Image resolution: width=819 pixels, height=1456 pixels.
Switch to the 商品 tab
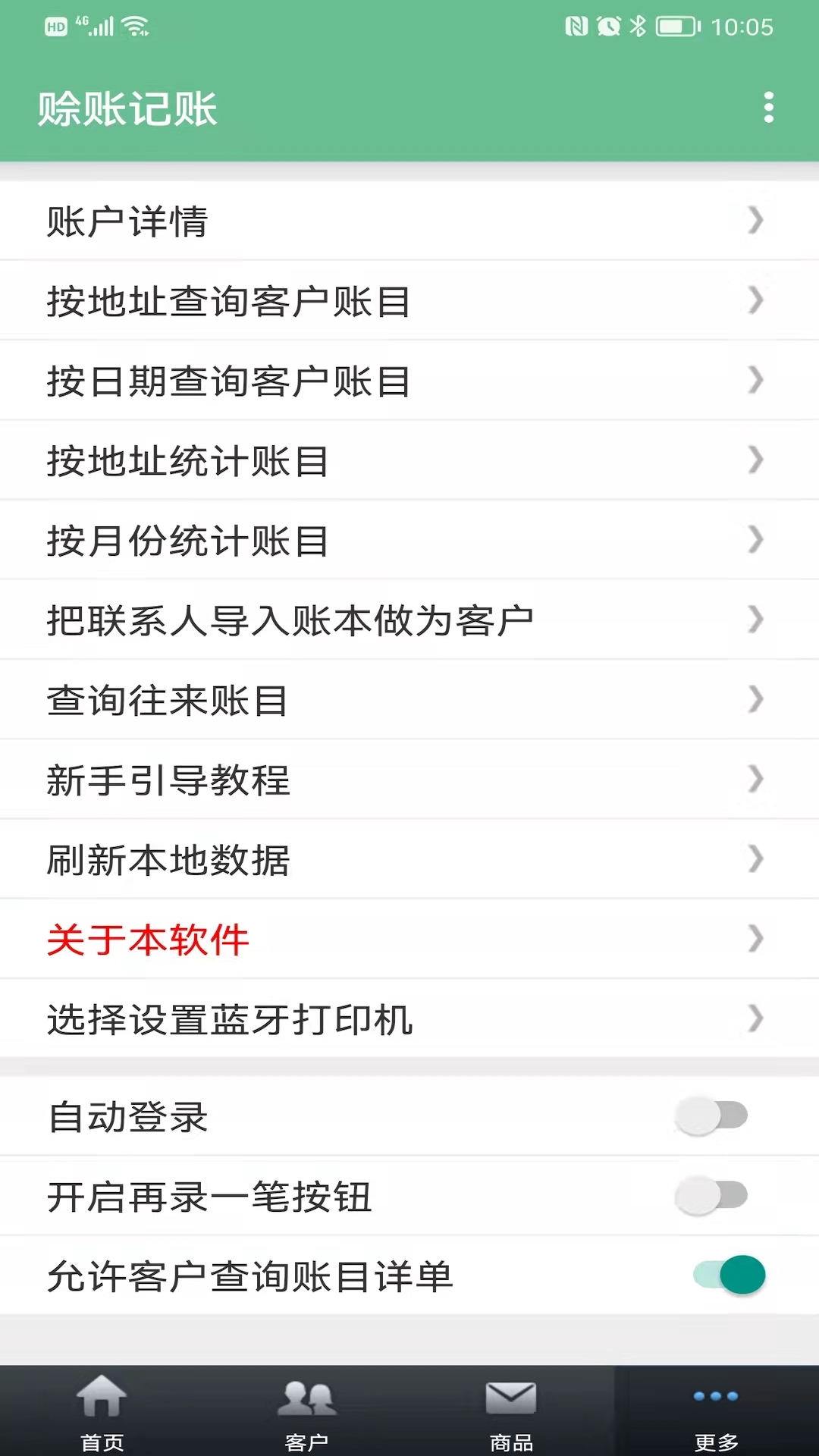[512, 1412]
